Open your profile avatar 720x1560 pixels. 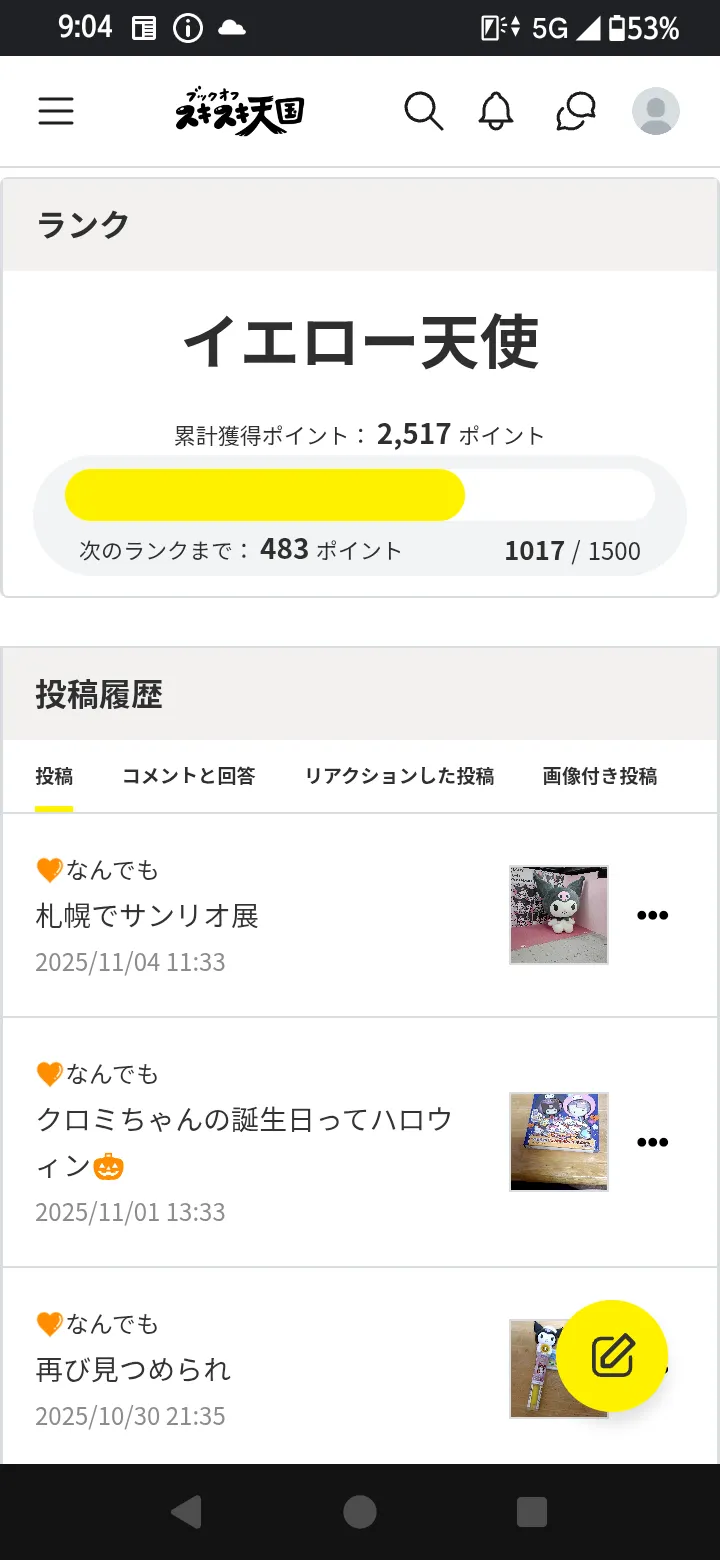pos(655,111)
